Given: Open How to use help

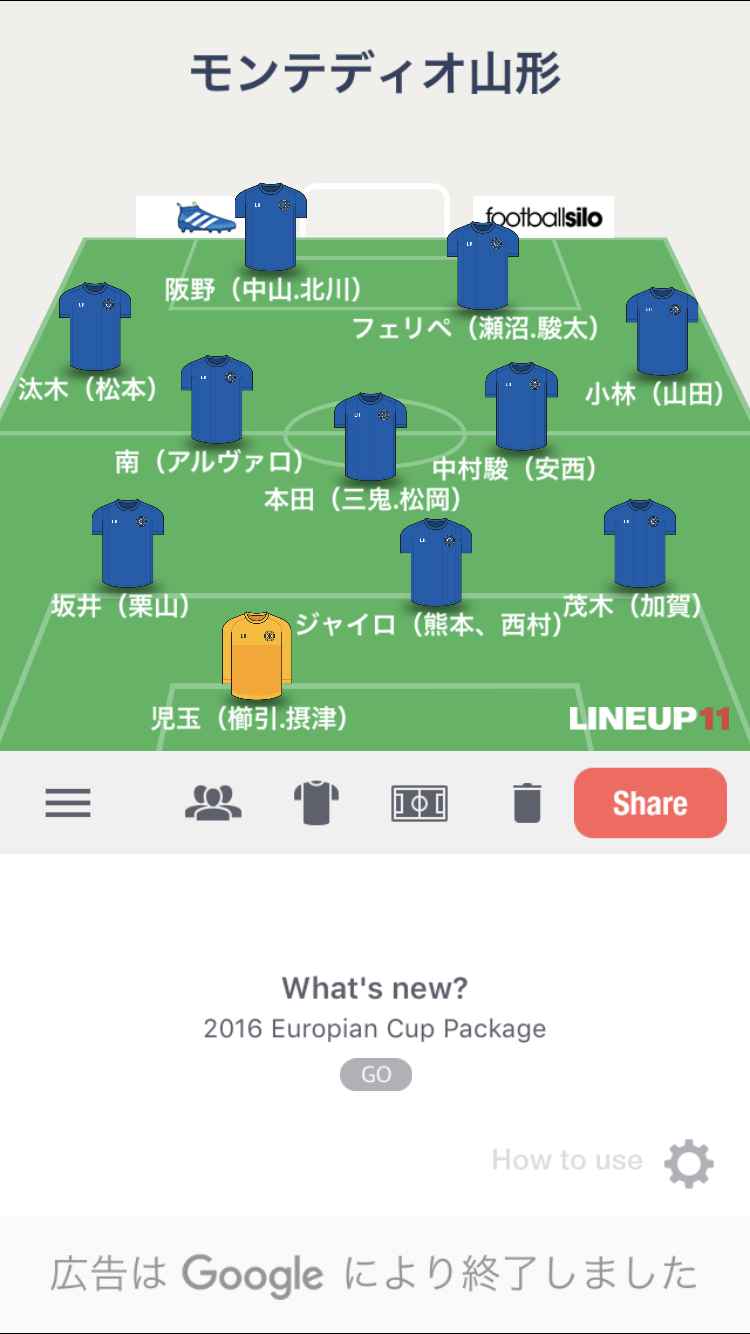Looking at the screenshot, I should pos(567,1160).
